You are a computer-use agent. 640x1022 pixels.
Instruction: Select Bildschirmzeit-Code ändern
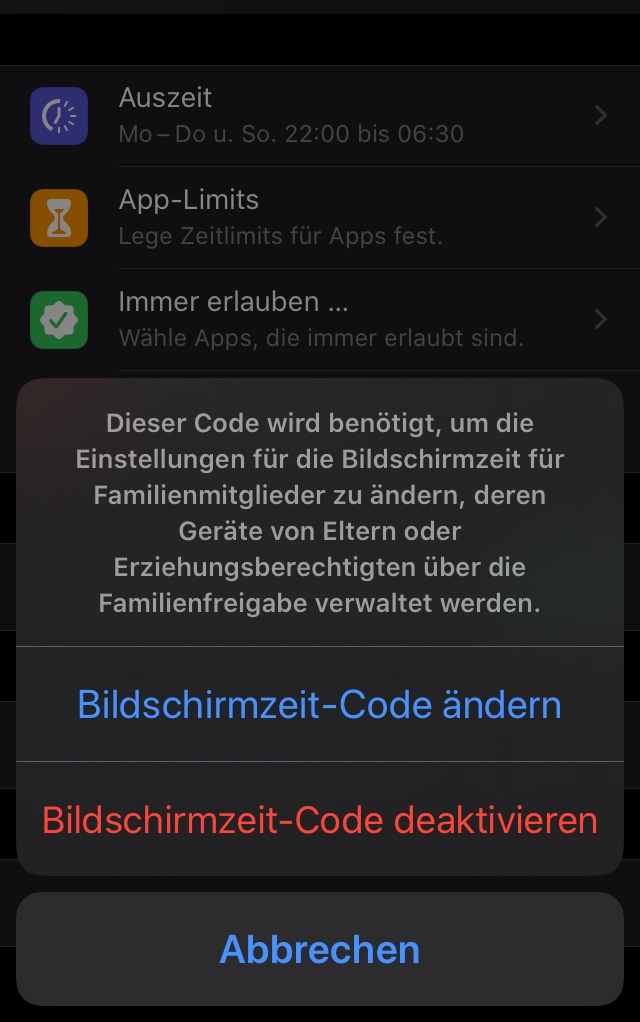tap(319, 704)
